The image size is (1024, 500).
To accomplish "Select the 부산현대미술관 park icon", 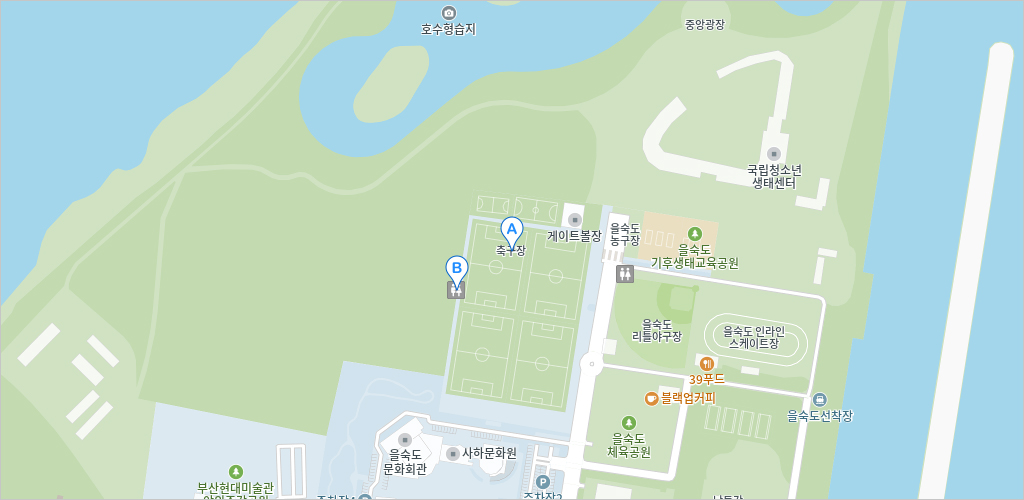I will coord(236,472).
